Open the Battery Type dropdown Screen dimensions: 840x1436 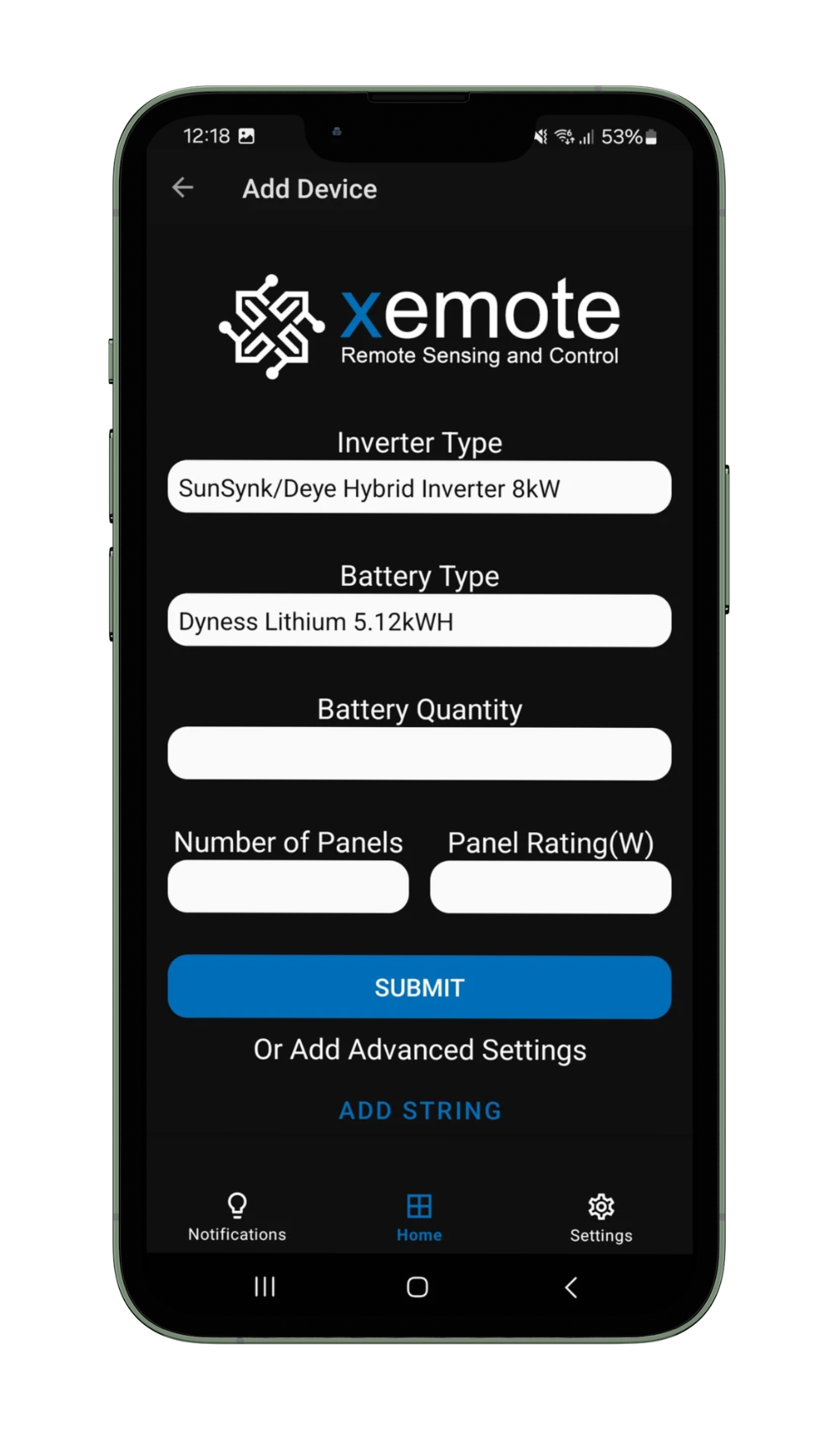419,621
